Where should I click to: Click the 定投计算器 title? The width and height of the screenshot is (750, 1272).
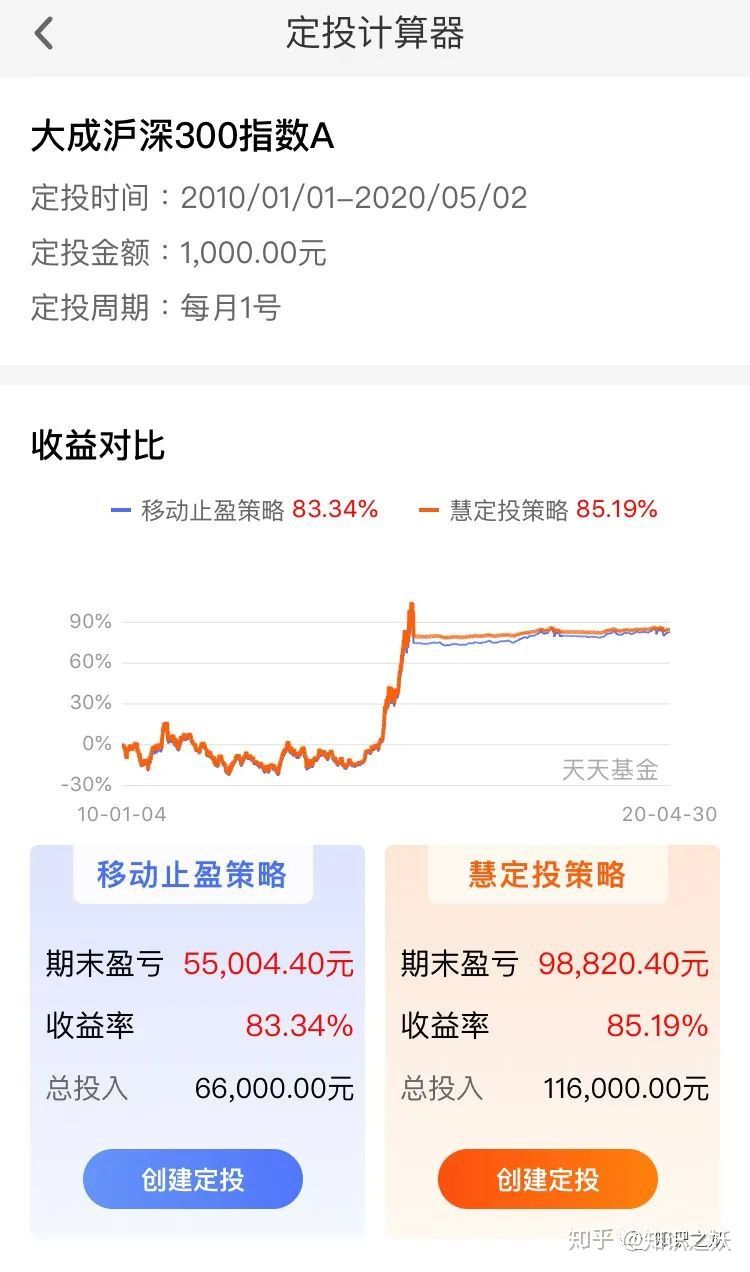coord(375,33)
